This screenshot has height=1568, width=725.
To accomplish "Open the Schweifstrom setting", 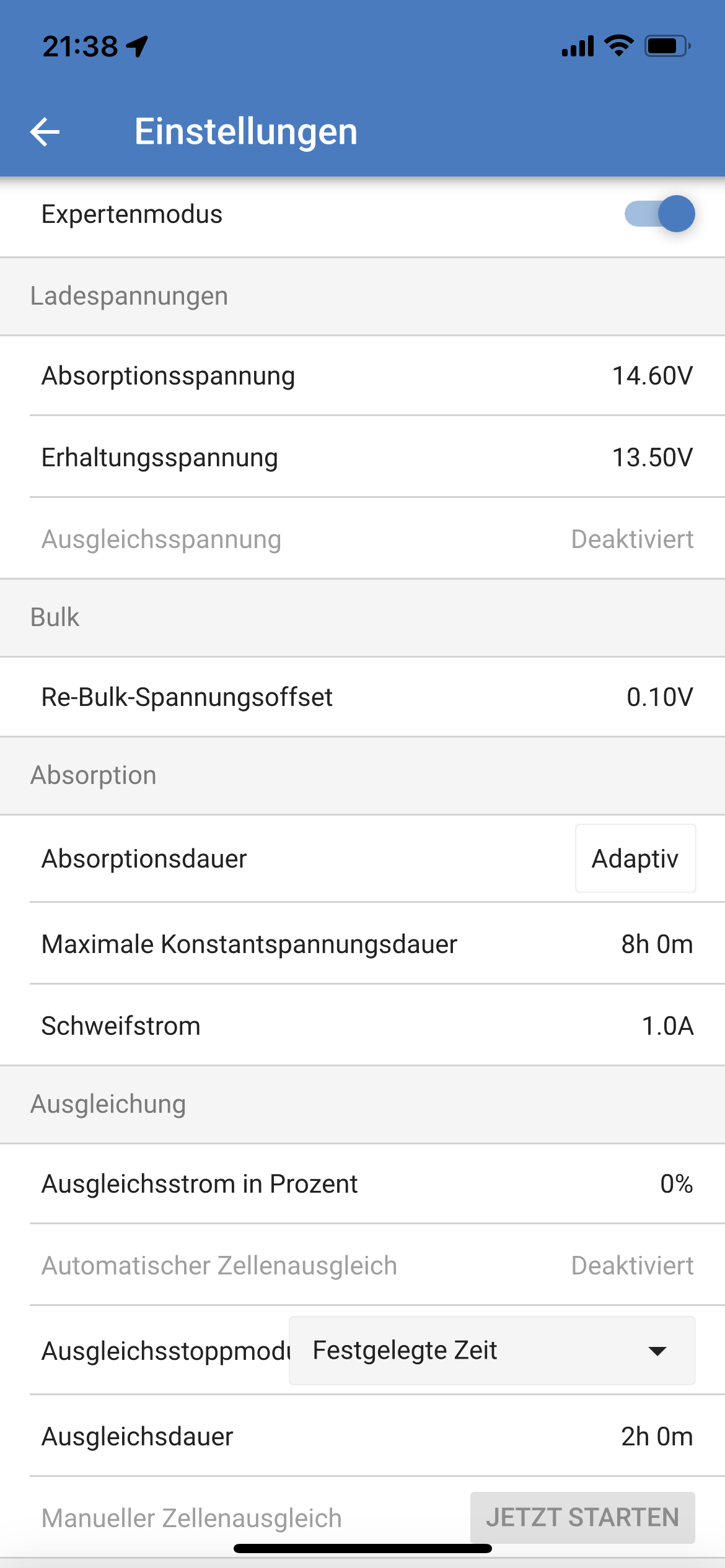I will (362, 1026).
